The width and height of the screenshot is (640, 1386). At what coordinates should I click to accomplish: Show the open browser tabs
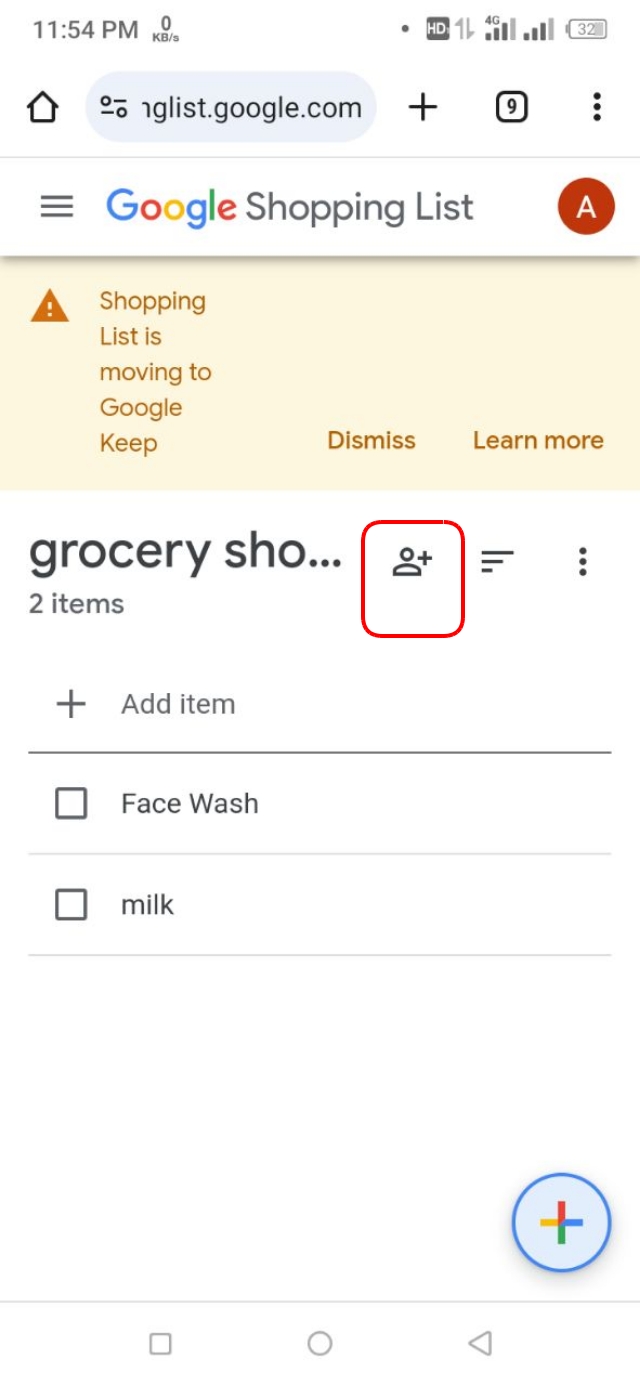click(x=511, y=107)
